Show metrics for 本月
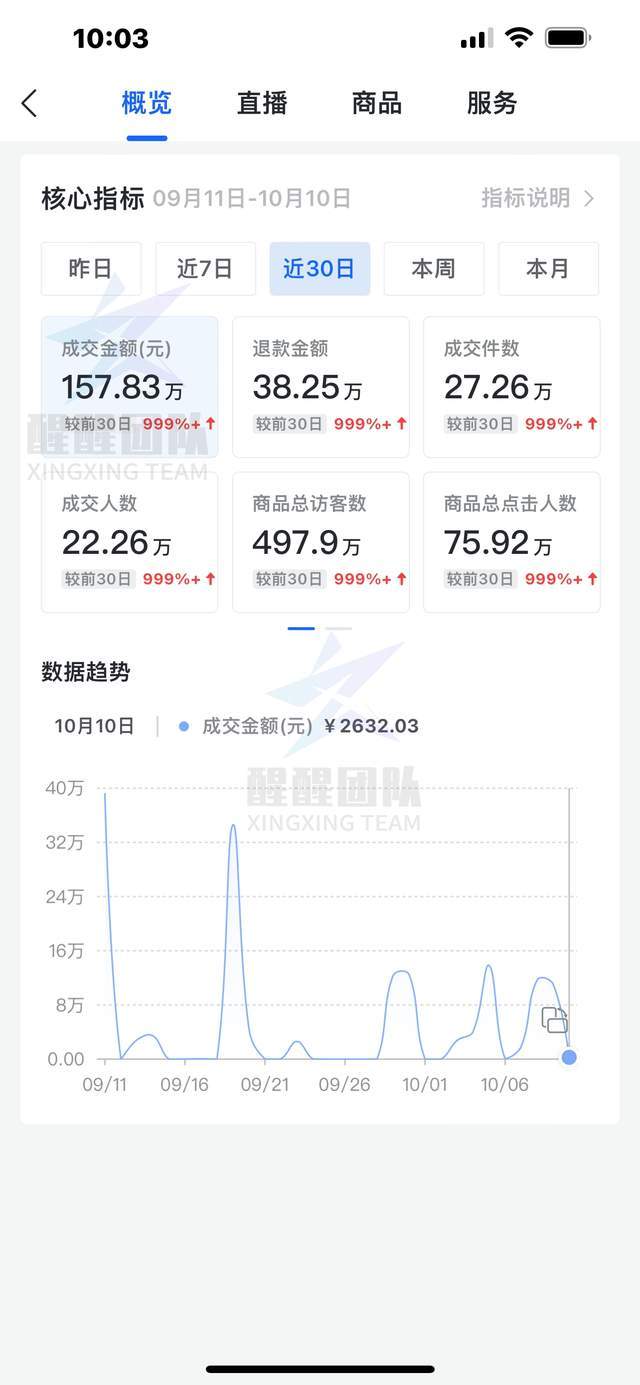Viewport: 640px width, 1385px height. (x=548, y=269)
